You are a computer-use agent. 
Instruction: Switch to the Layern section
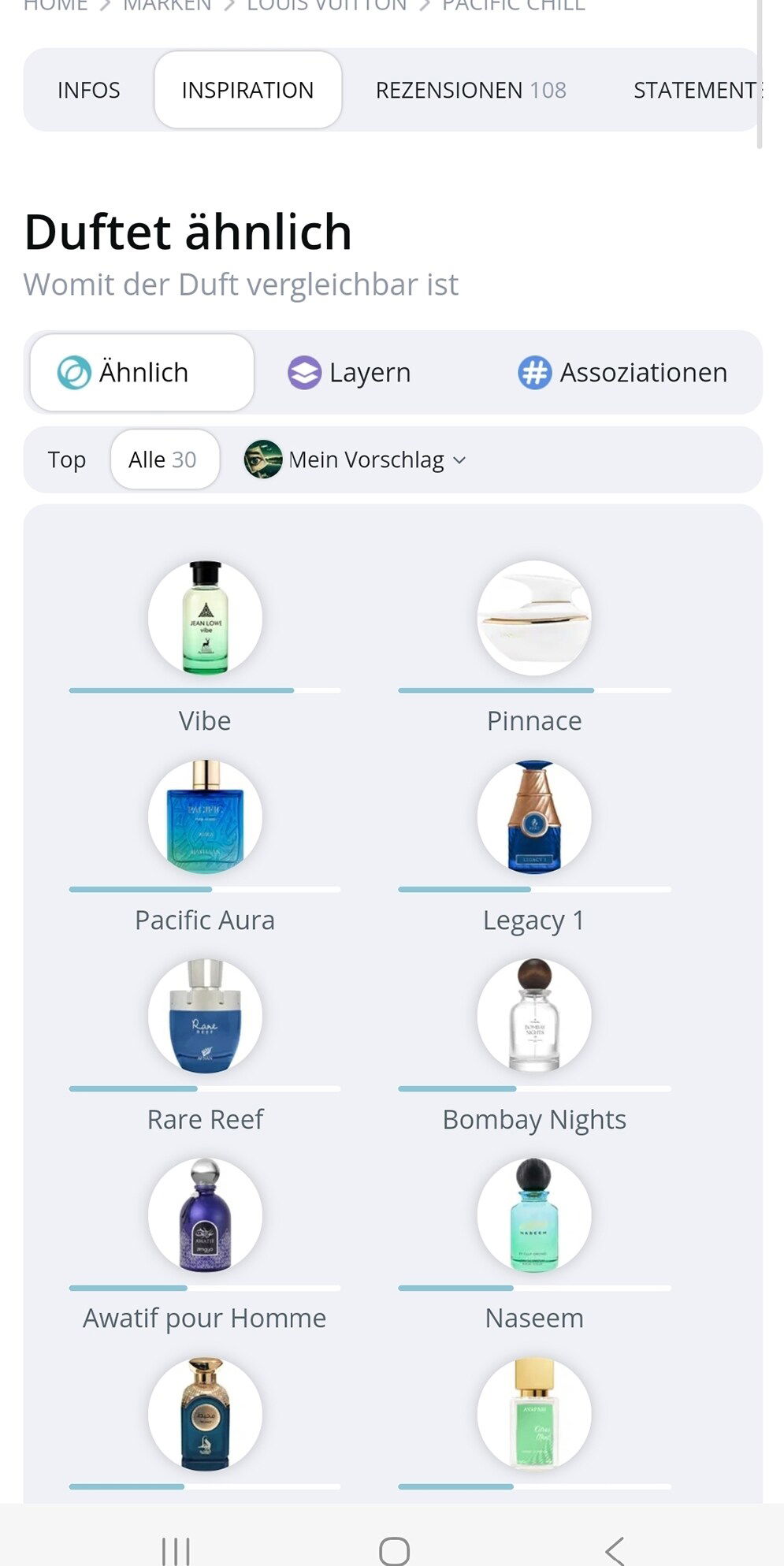tap(349, 373)
